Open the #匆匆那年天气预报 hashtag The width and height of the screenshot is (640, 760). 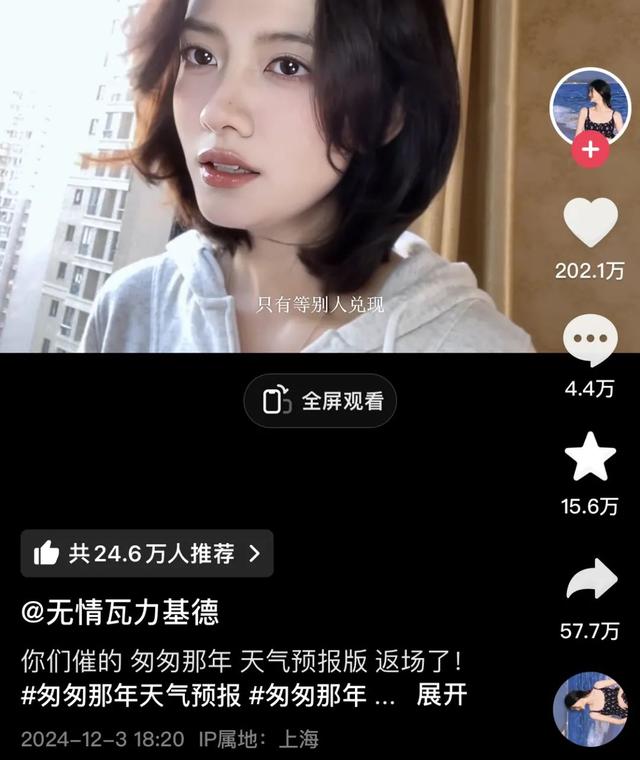point(131,695)
